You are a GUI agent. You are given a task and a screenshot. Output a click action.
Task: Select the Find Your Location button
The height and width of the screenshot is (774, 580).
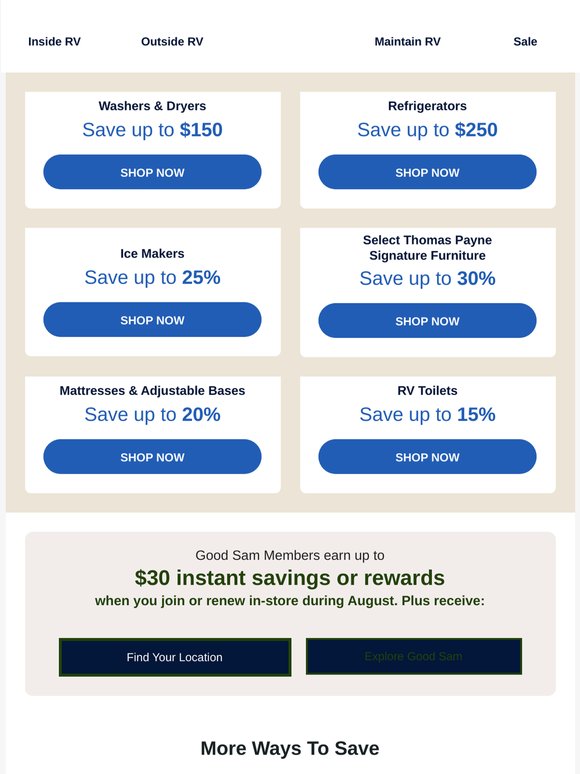tap(175, 657)
